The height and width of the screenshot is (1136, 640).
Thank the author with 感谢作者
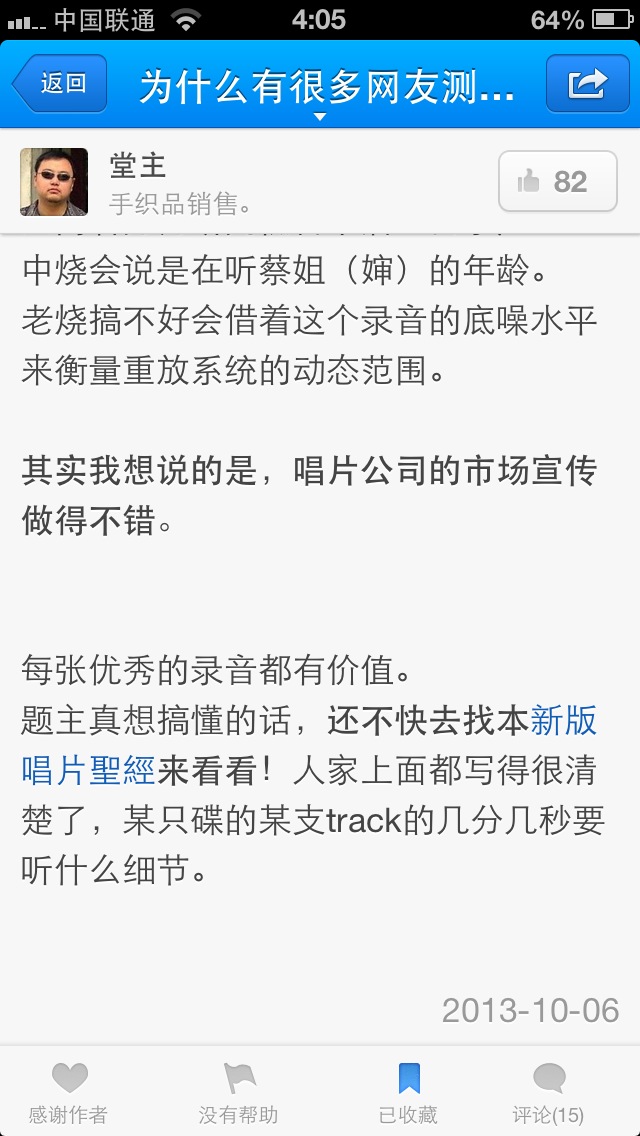68,1092
